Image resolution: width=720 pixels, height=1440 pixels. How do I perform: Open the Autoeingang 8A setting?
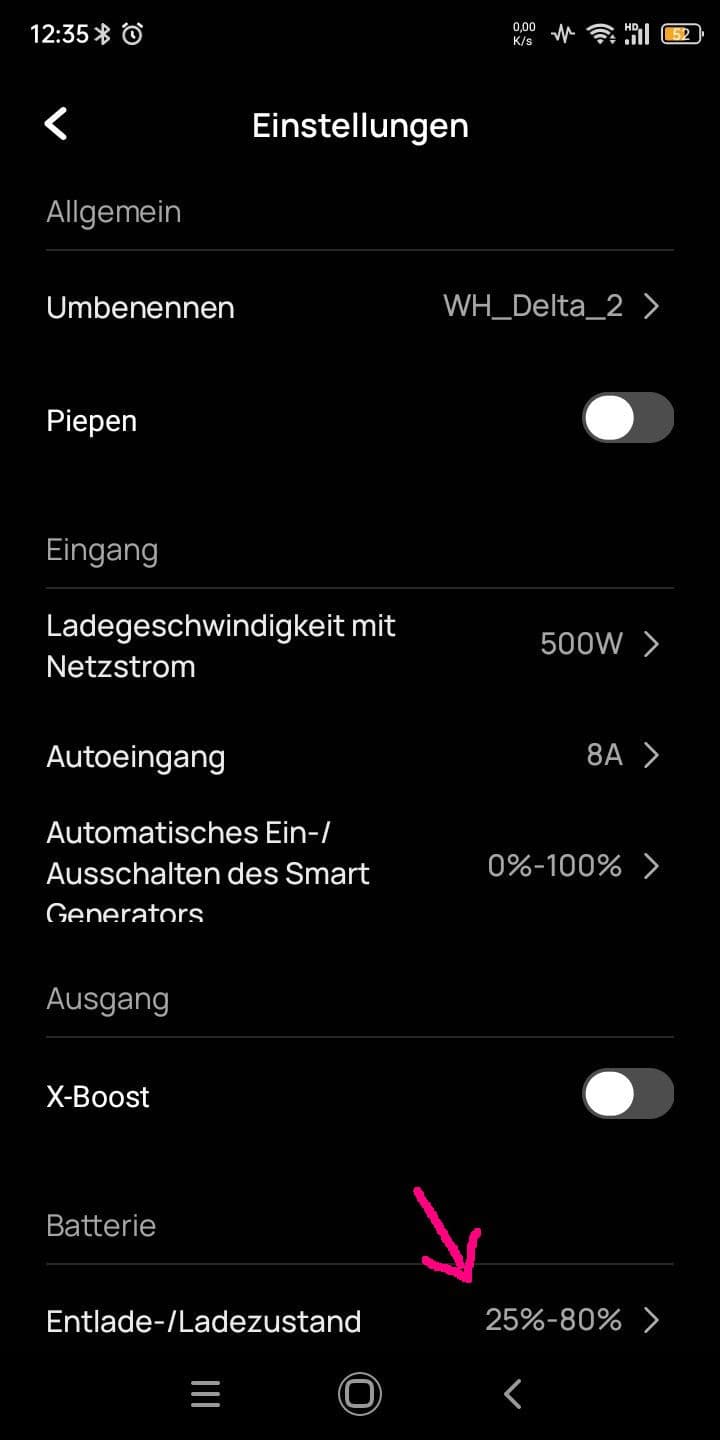click(360, 755)
